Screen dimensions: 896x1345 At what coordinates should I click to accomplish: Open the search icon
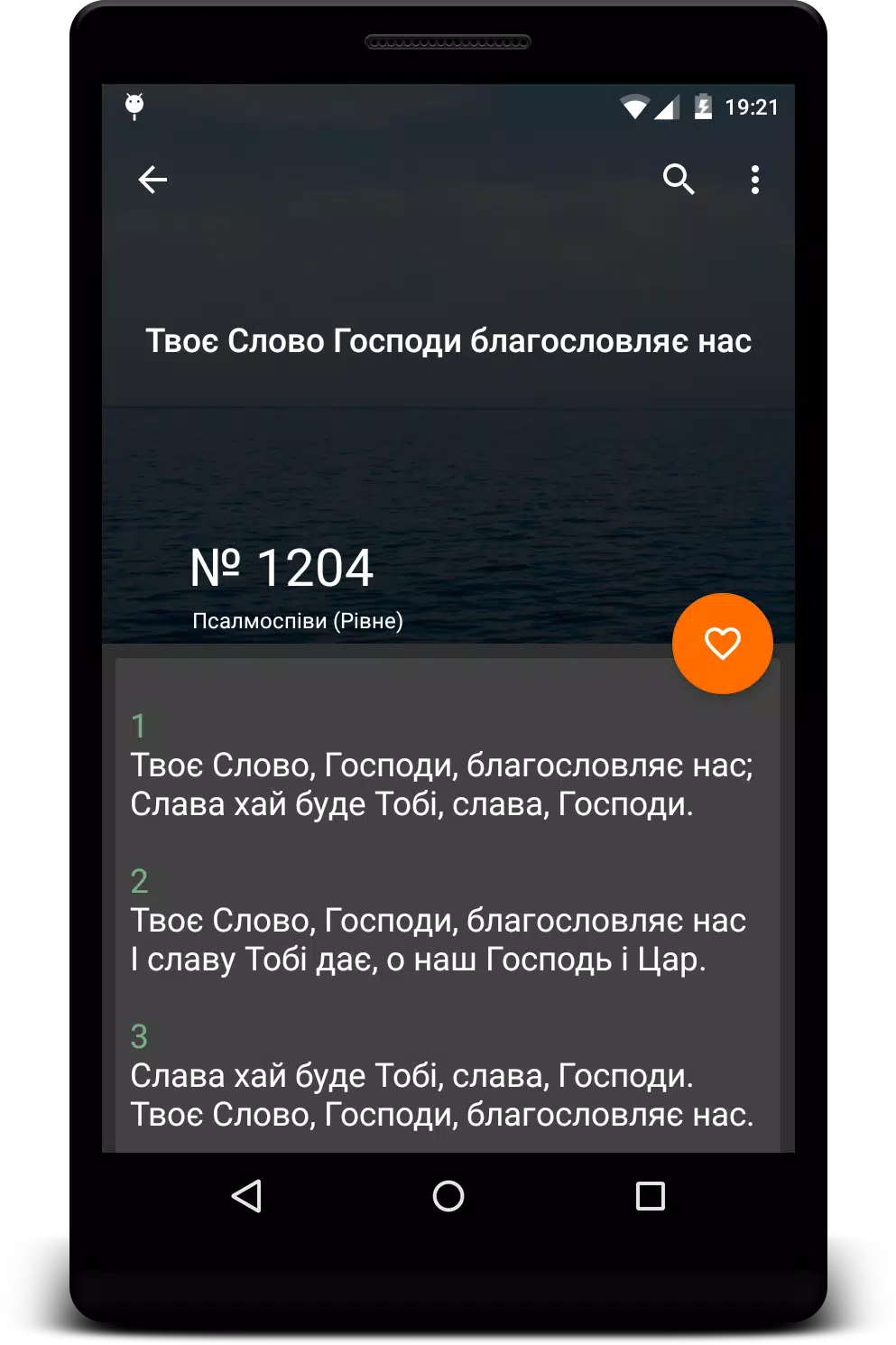(679, 180)
